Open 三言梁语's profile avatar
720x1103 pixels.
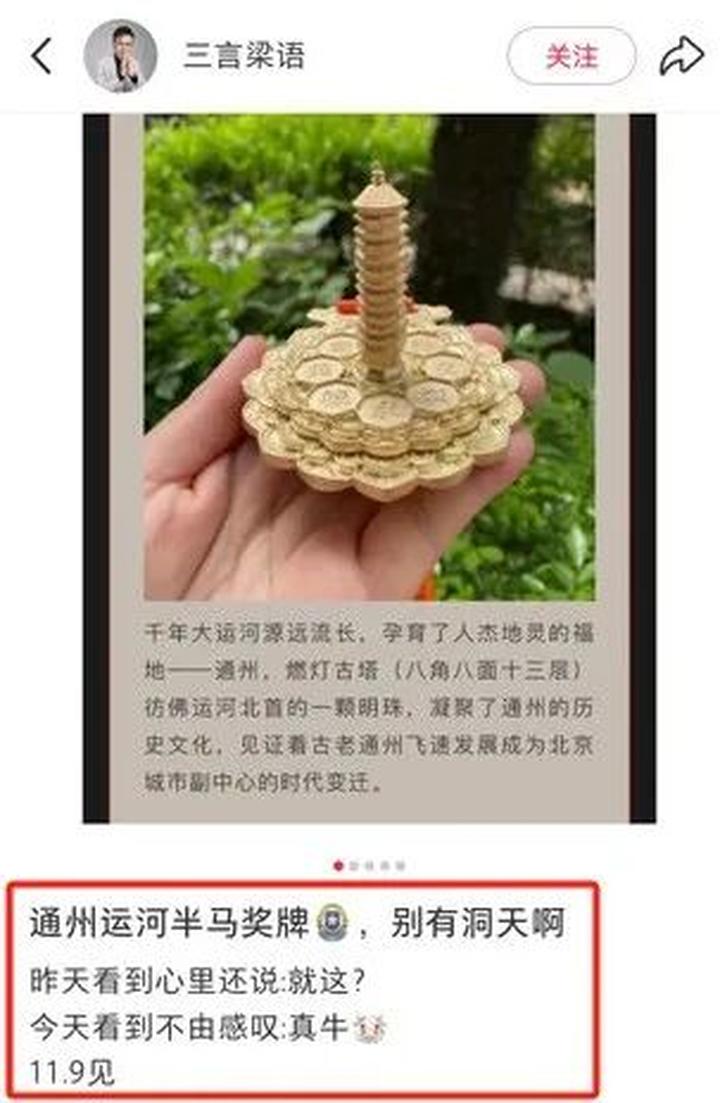click(120, 56)
